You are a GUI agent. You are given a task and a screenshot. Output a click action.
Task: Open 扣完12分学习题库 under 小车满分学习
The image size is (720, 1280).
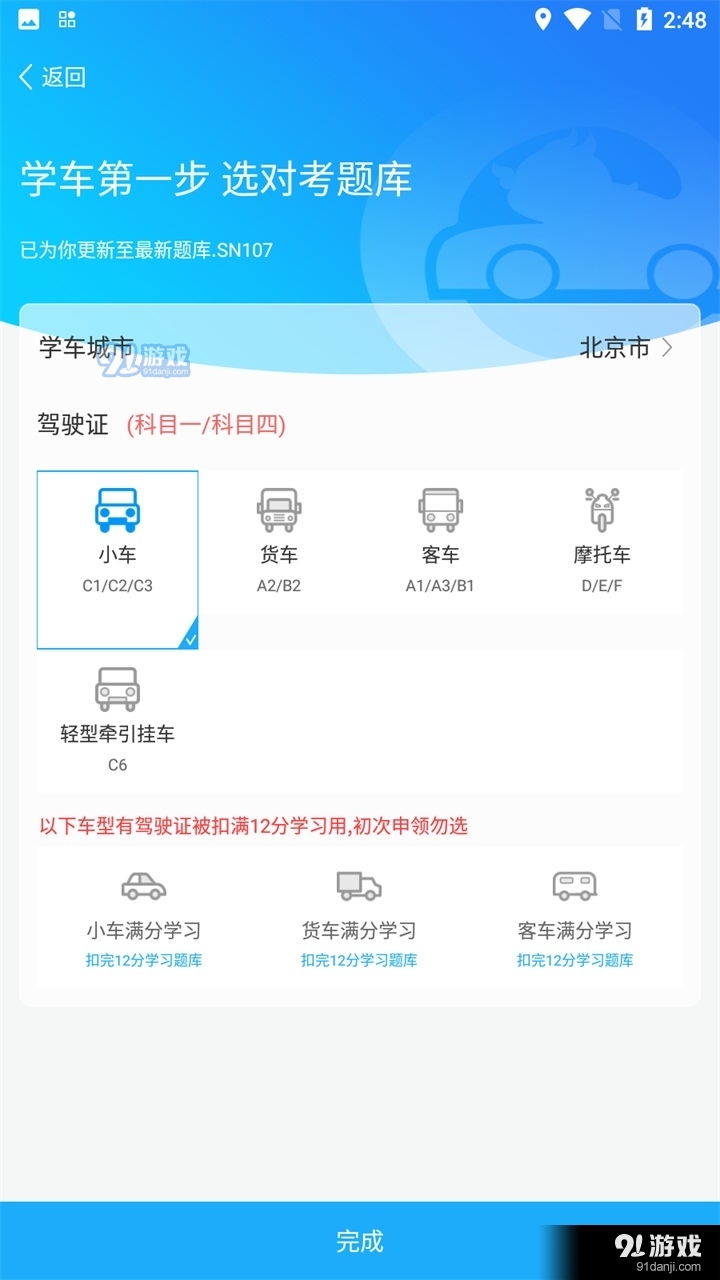143,959
